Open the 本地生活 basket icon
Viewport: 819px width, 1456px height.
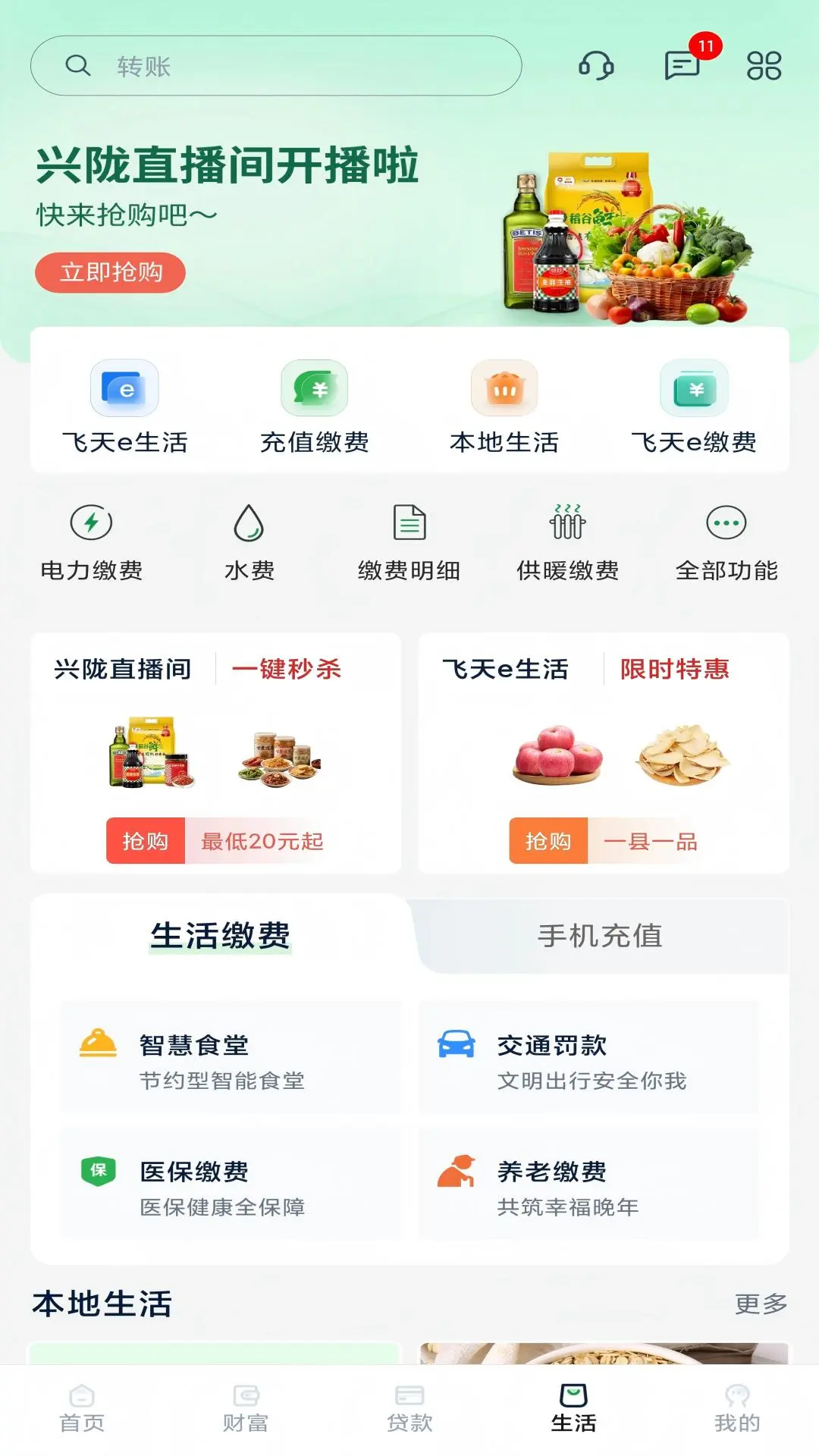click(506, 389)
